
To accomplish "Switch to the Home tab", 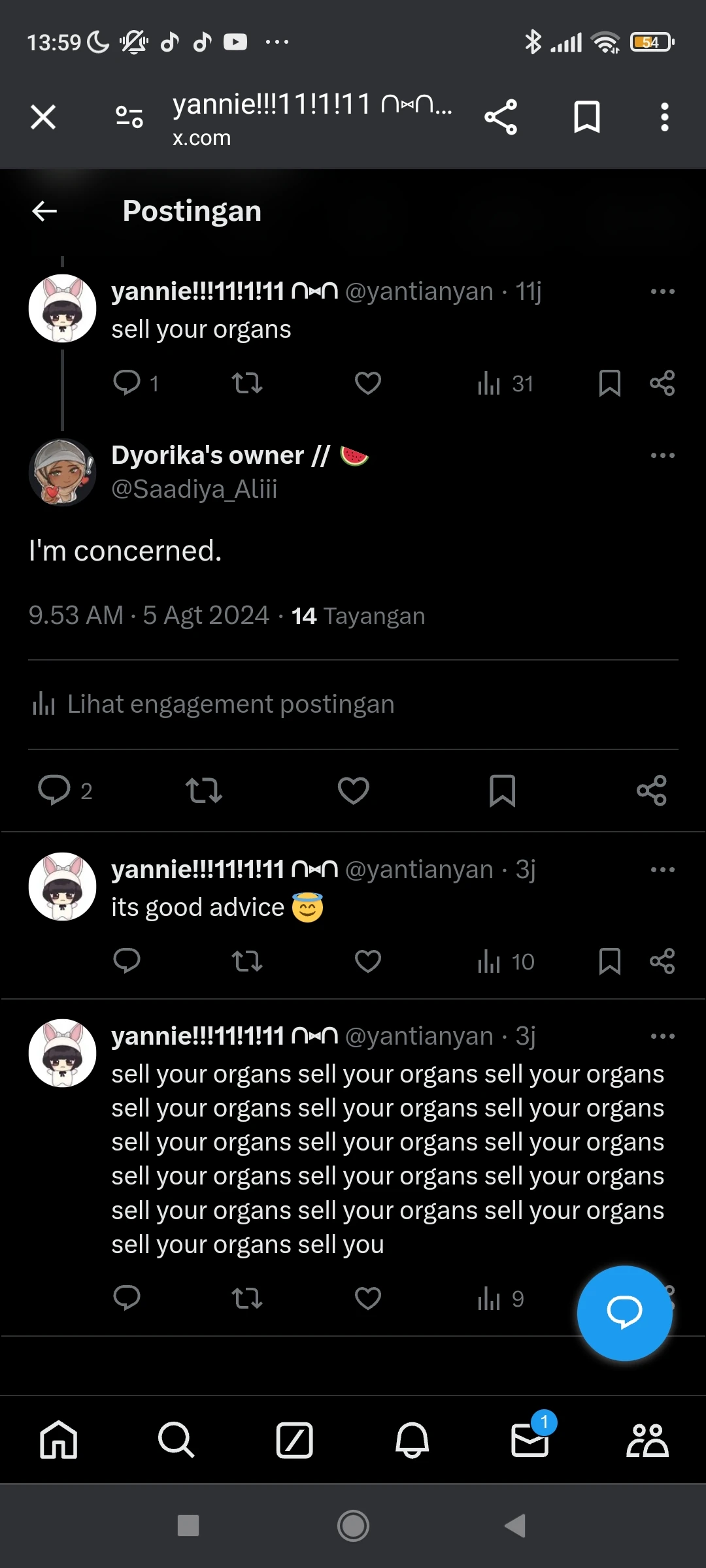I will [59, 1440].
